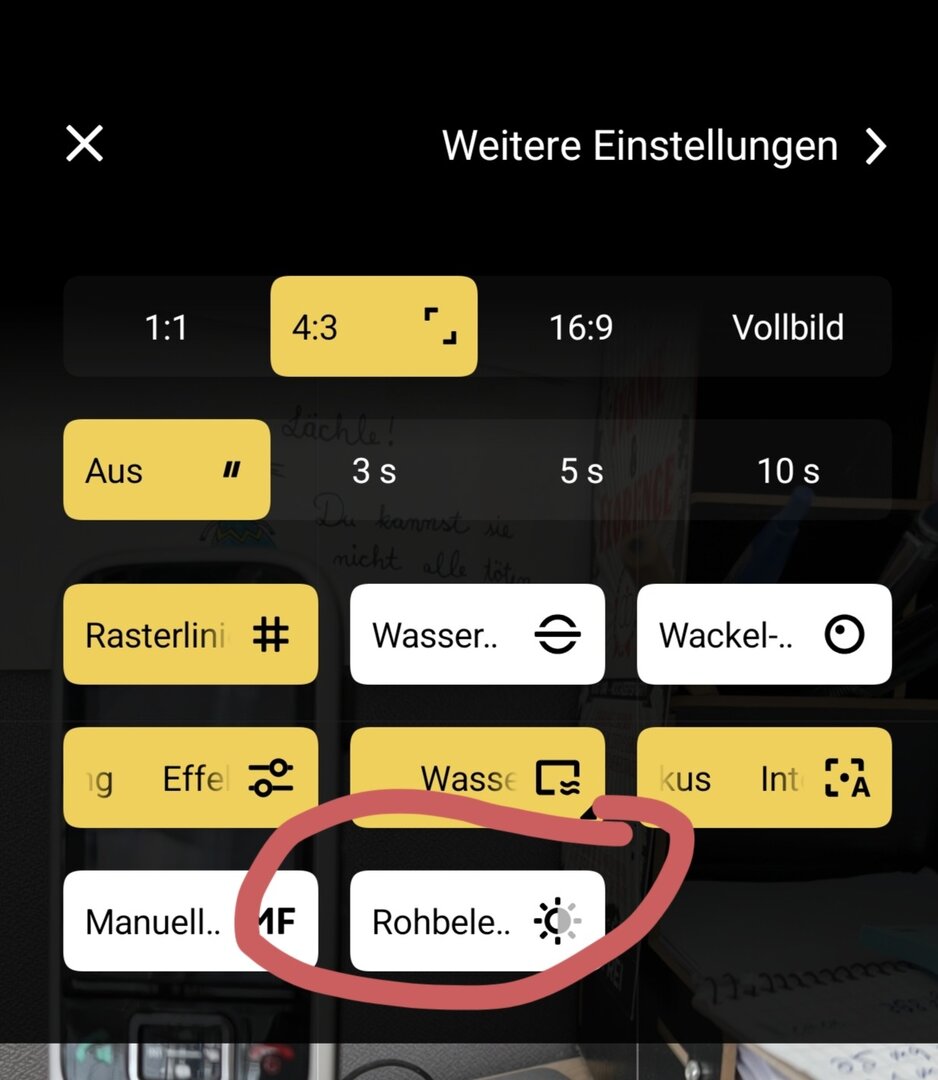
Task: Toggle the Rasterlinien grid option
Action: click(x=190, y=635)
